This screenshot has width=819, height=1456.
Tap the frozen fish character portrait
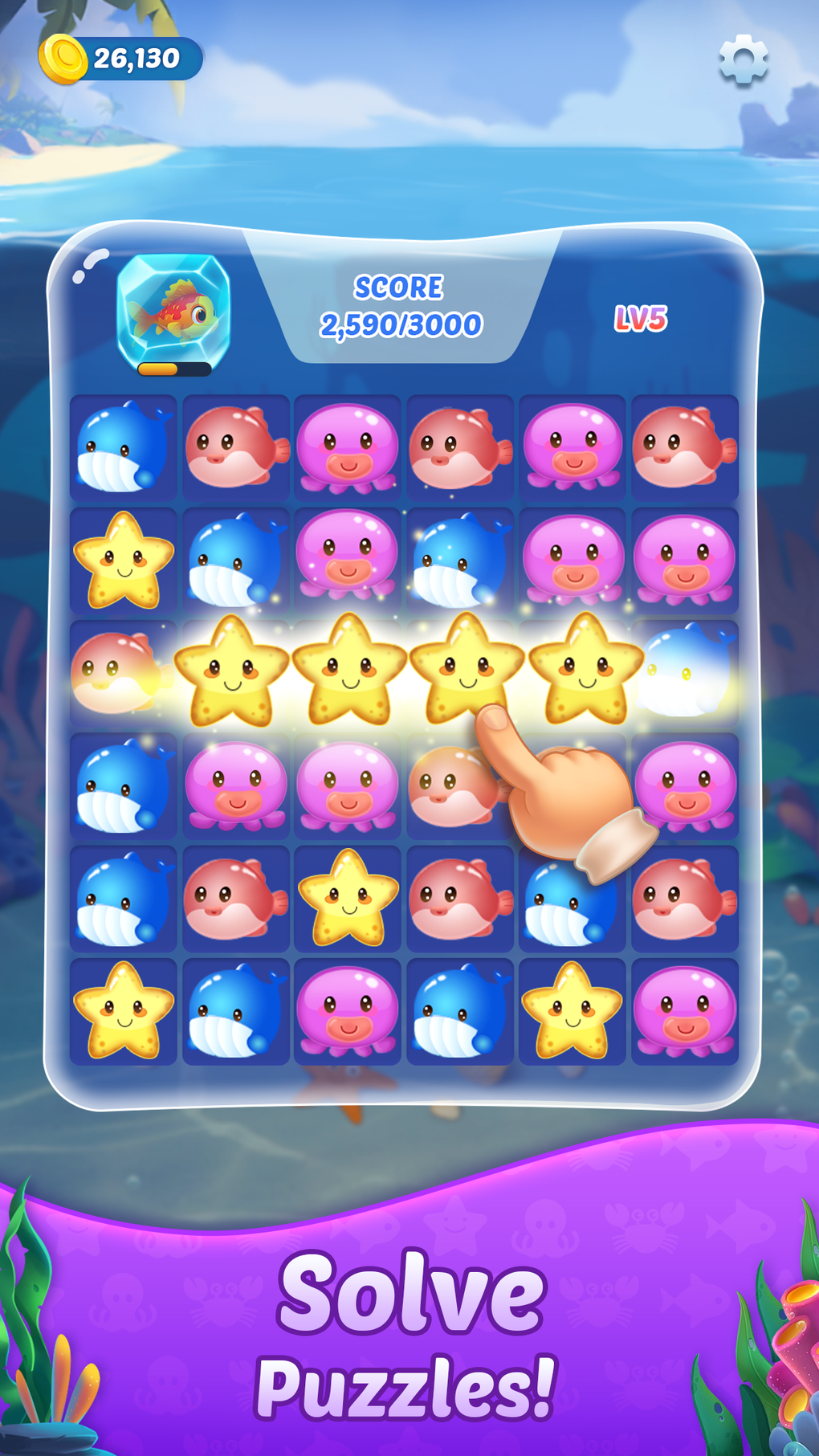click(175, 309)
